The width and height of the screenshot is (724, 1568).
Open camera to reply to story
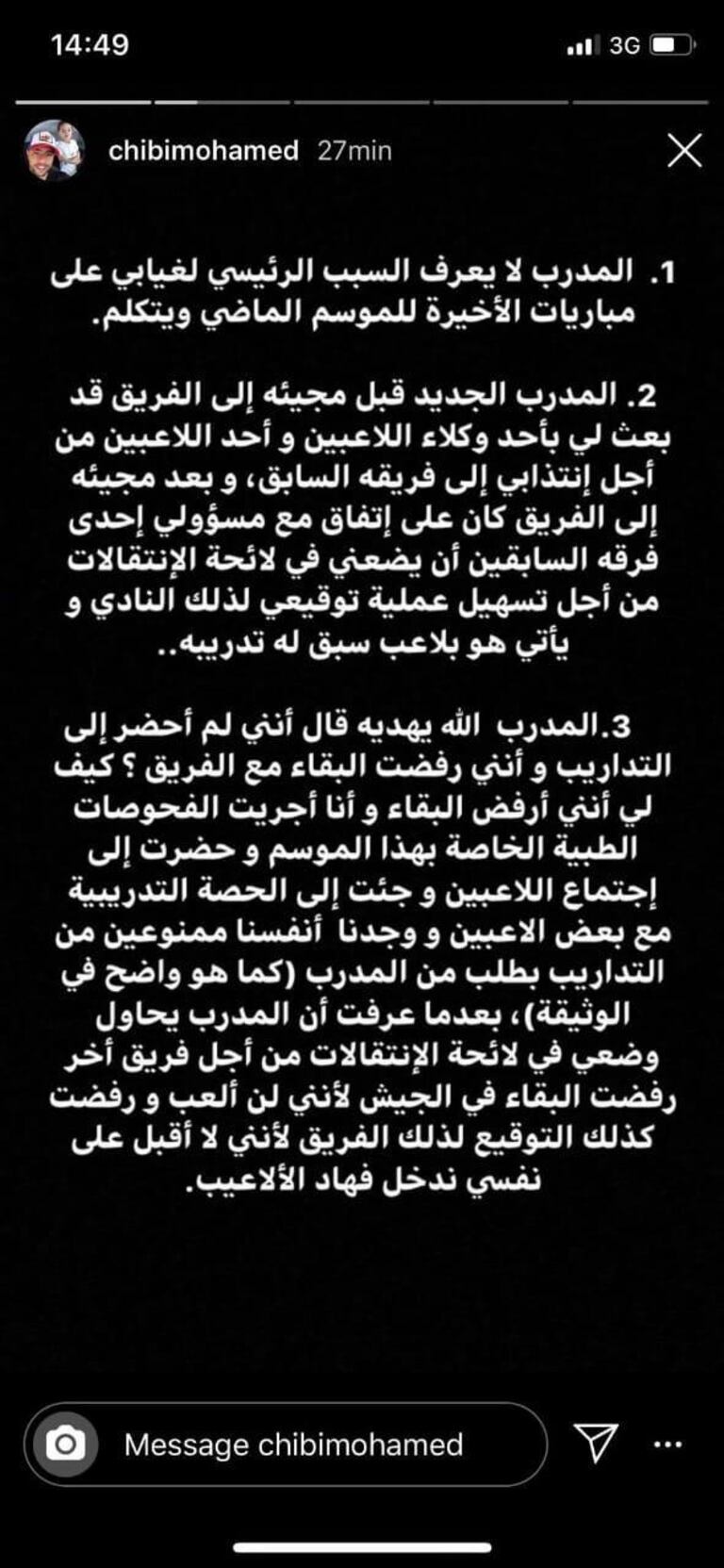(65, 1444)
